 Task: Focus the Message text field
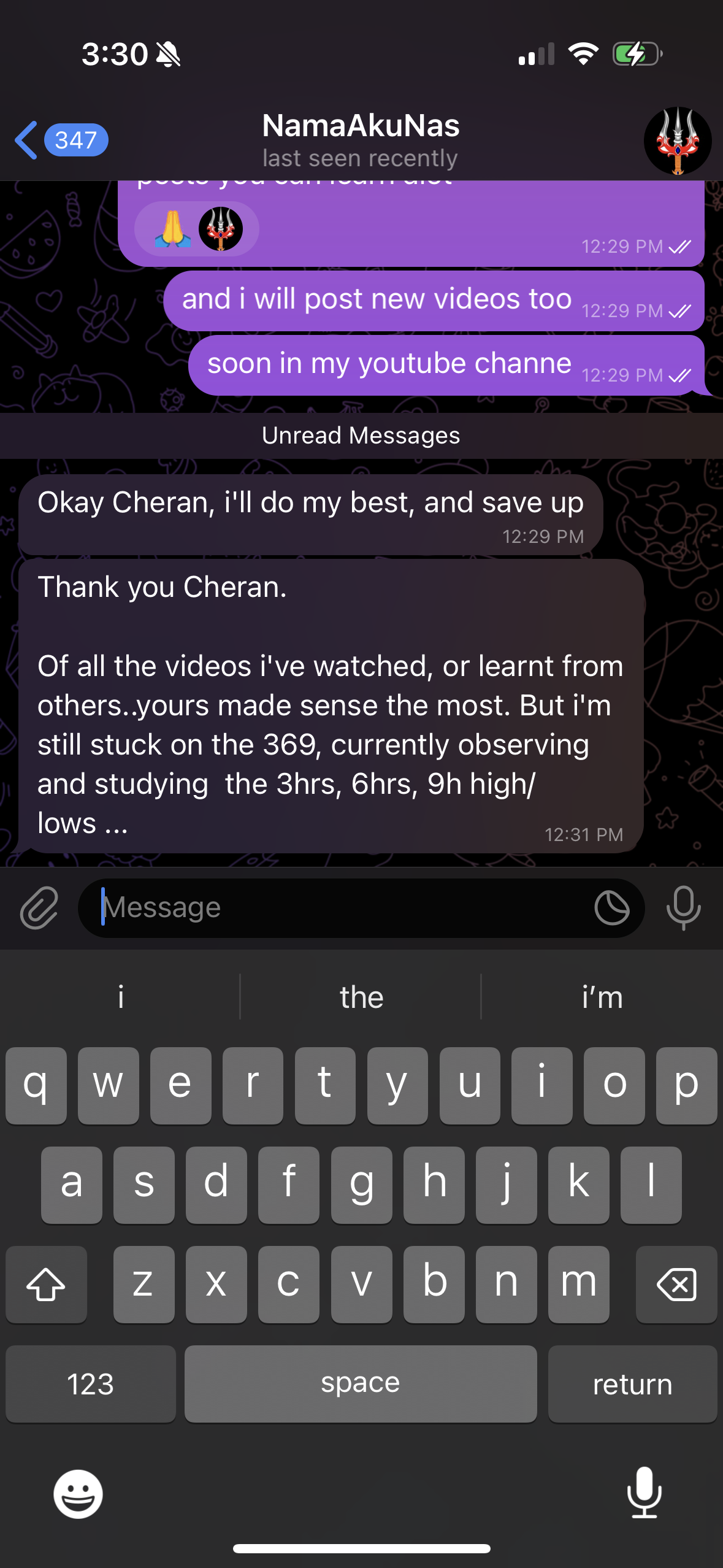point(337,908)
